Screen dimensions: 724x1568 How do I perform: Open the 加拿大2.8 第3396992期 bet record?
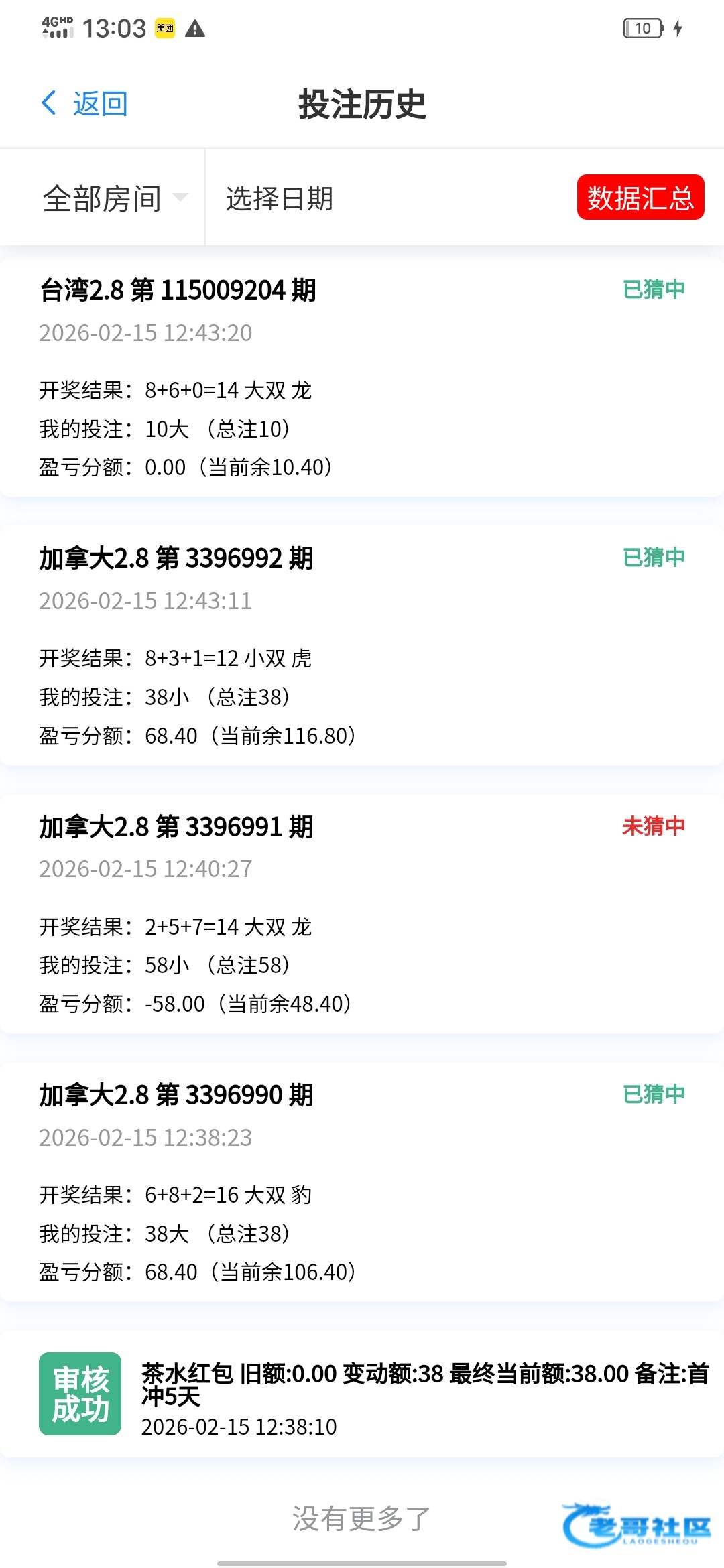point(362,645)
